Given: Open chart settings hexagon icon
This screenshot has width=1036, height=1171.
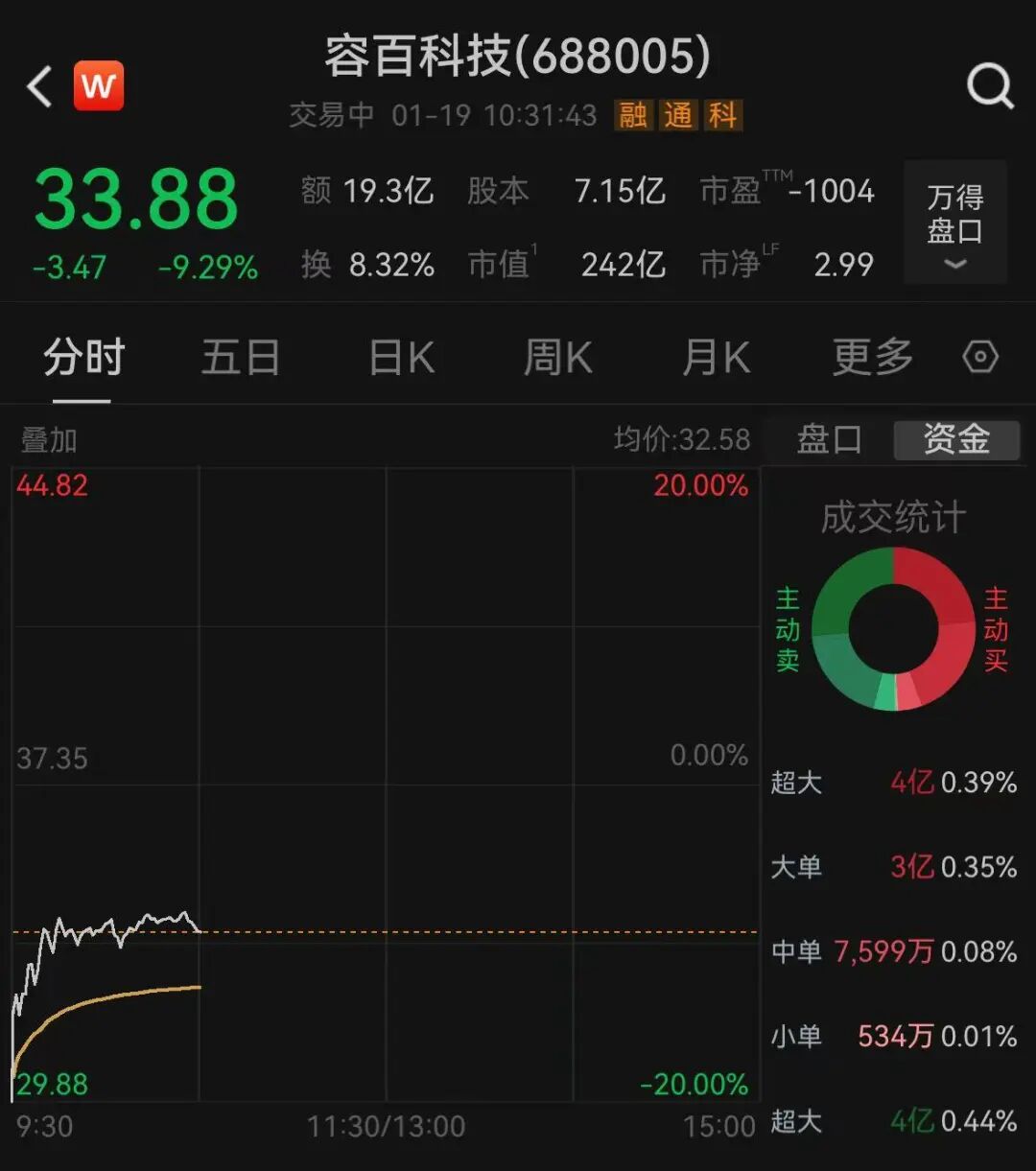Looking at the screenshot, I should point(980,358).
